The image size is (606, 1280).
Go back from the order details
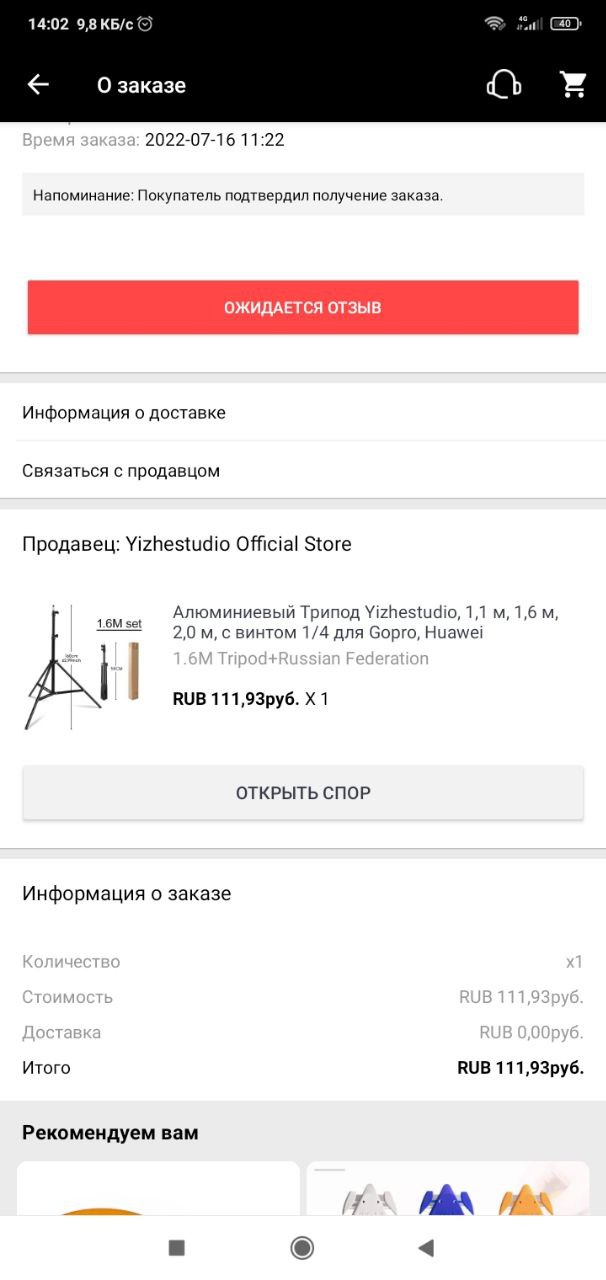pyautogui.click(x=38, y=85)
